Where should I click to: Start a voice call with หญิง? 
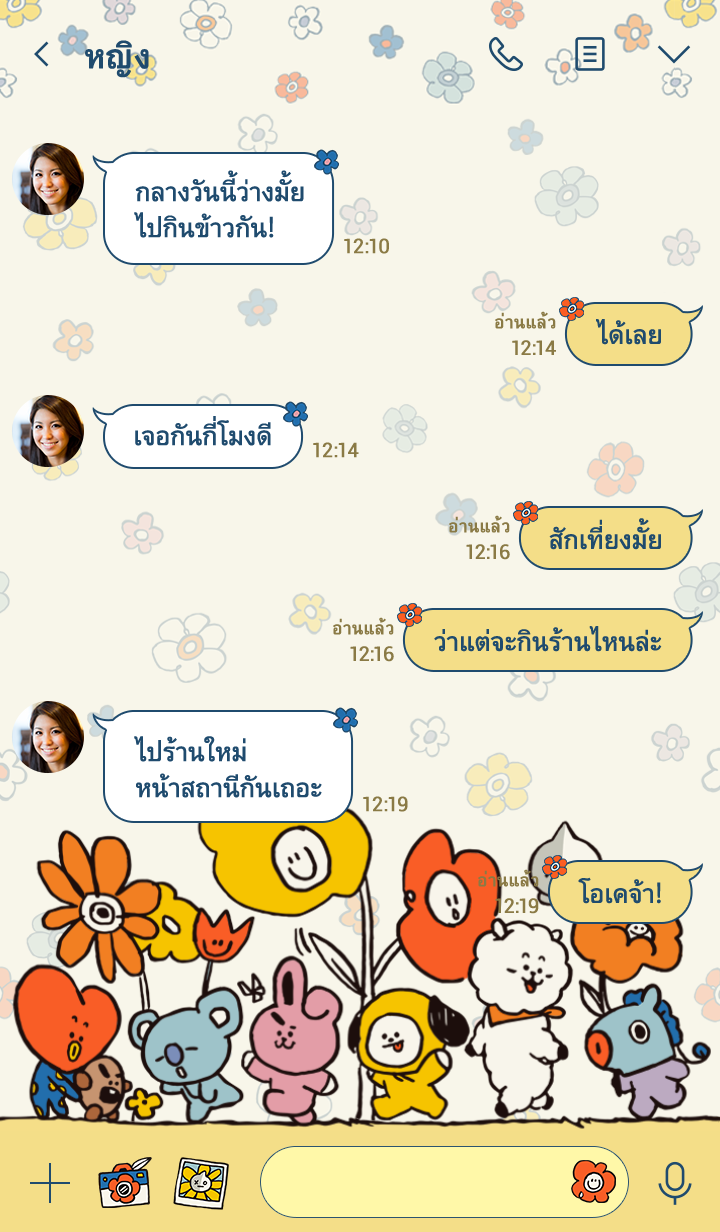click(x=505, y=55)
